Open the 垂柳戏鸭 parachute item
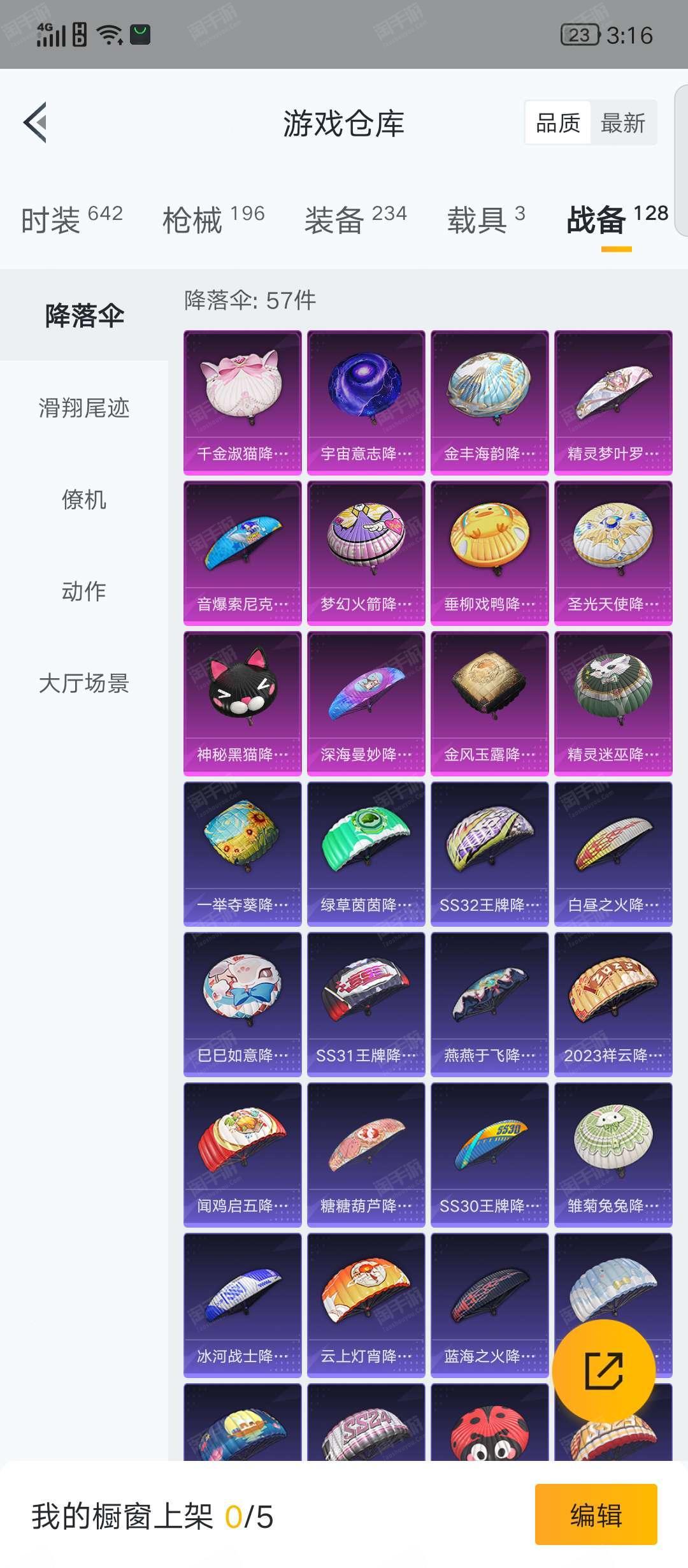The image size is (688, 1568). tap(489, 552)
